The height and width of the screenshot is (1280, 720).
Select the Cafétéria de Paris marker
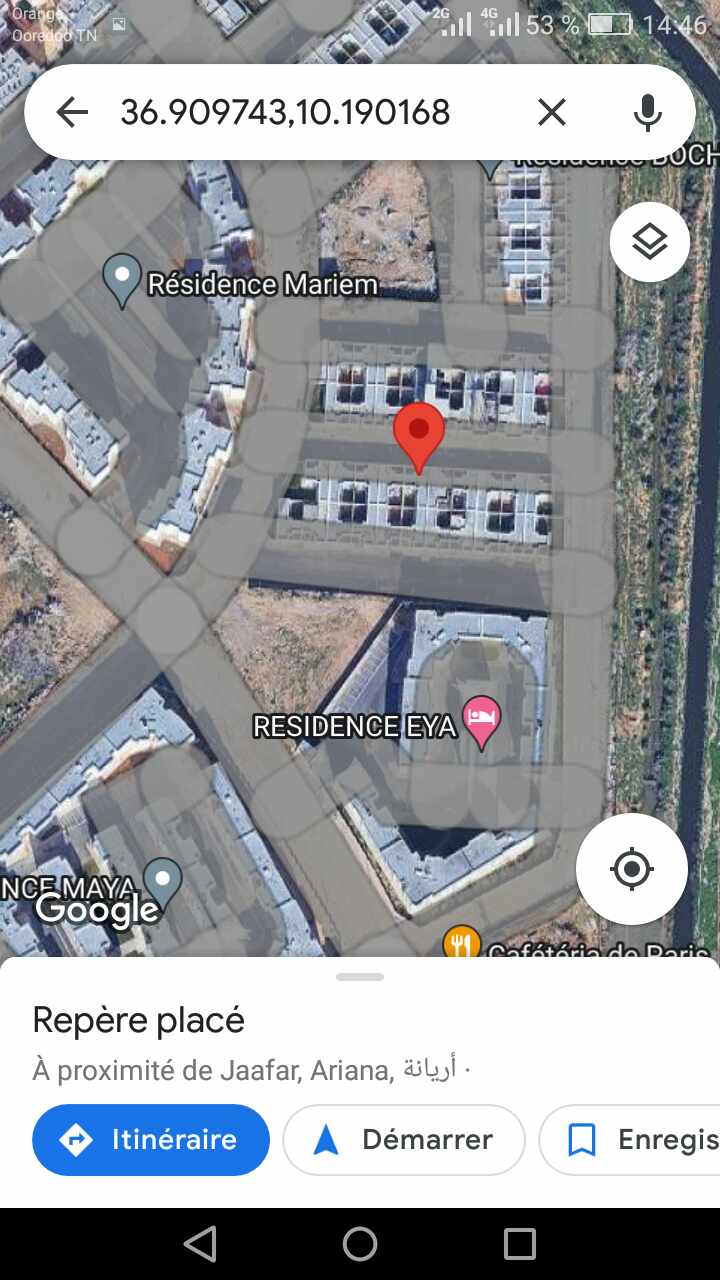click(x=461, y=943)
